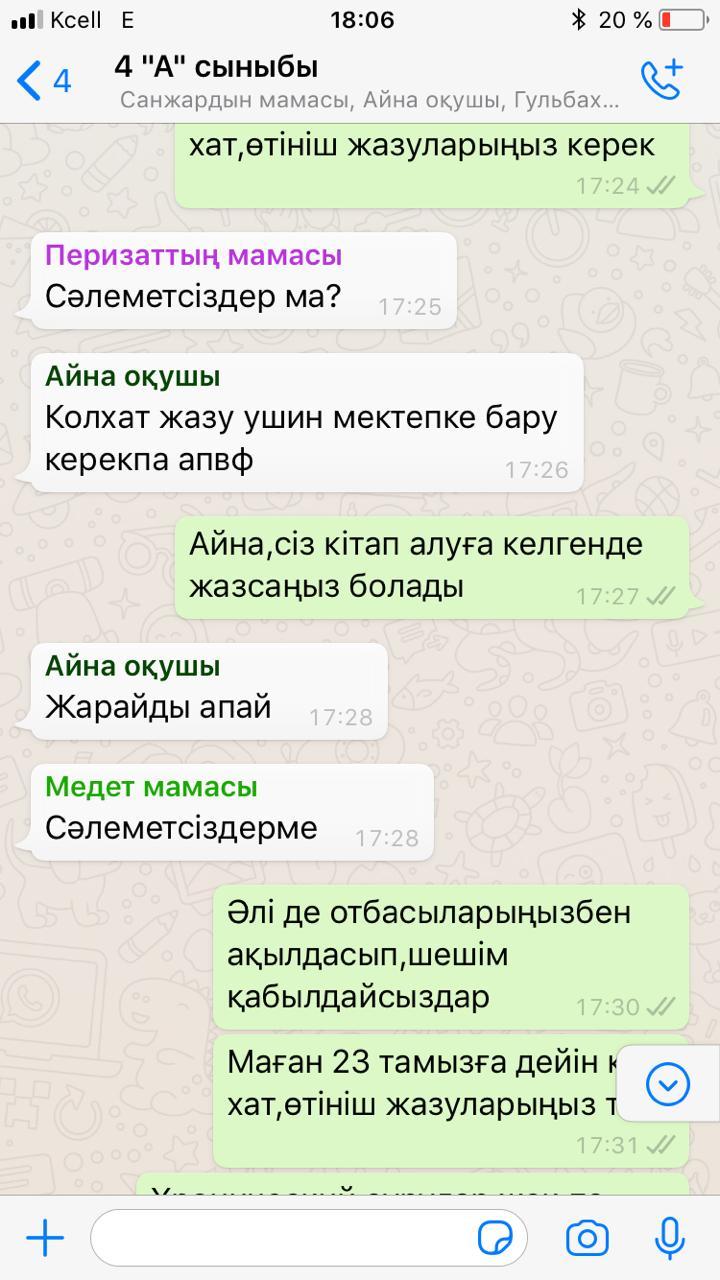
Task: Open the camera to take a photo
Action: point(587,1238)
